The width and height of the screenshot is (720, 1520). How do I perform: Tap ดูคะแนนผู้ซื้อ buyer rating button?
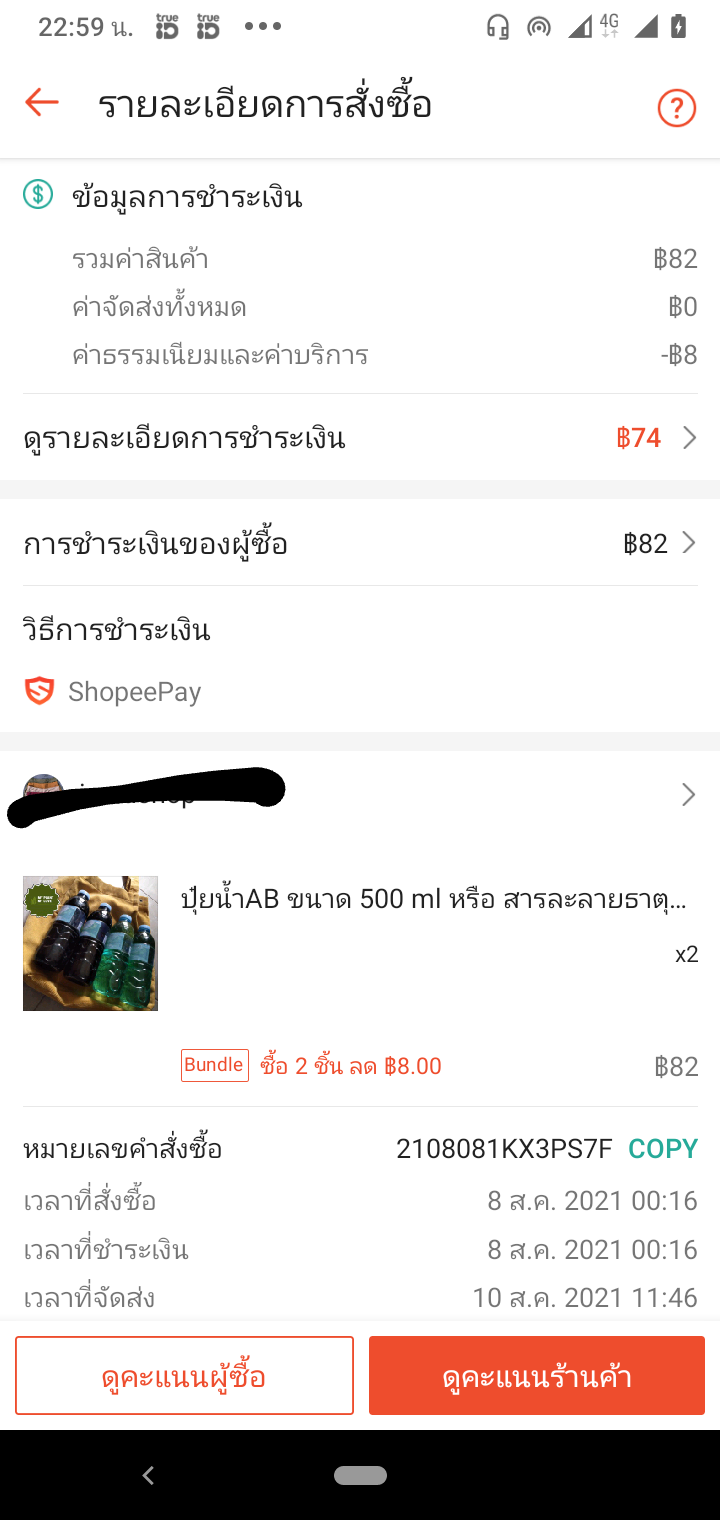(x=184, y=1376)
